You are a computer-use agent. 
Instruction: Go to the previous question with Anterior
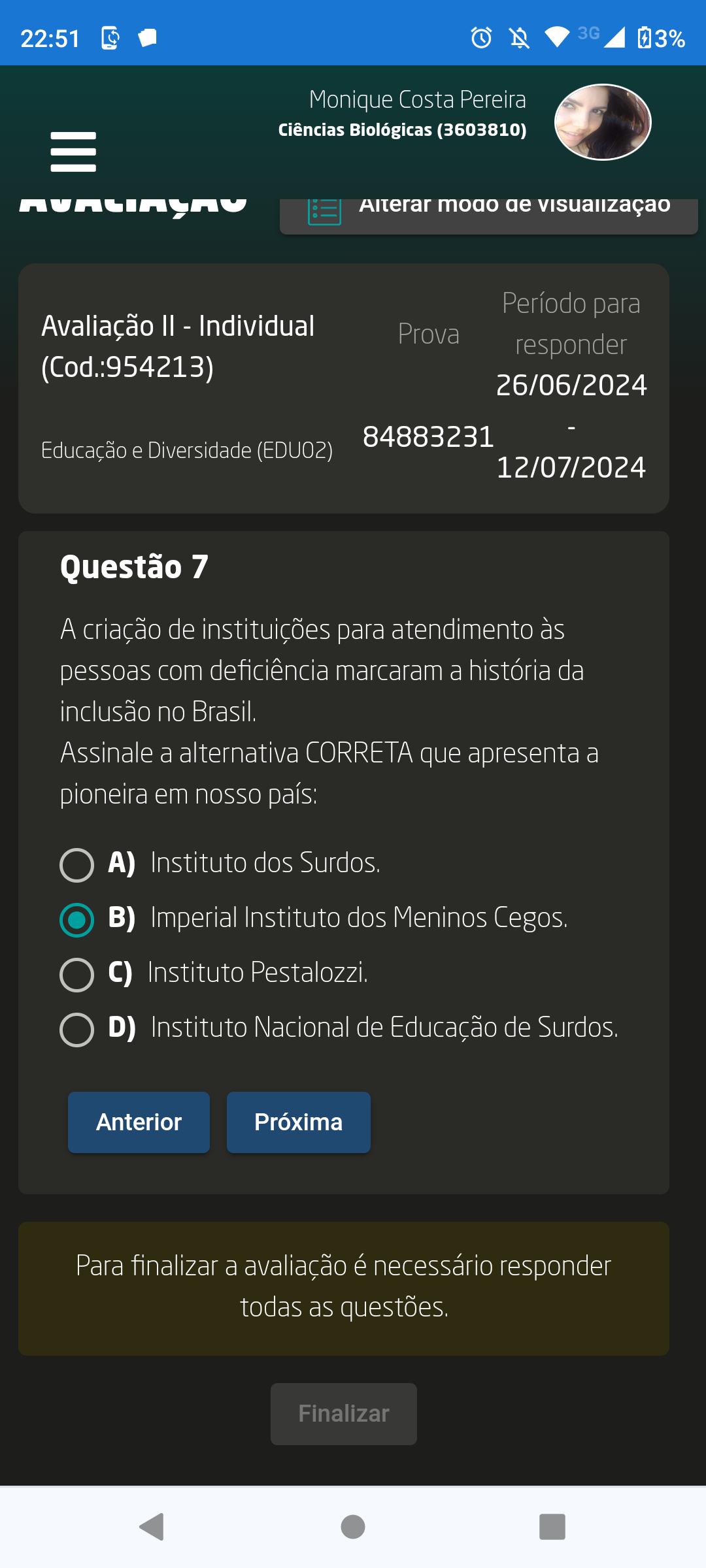[x=139, y=1122]
